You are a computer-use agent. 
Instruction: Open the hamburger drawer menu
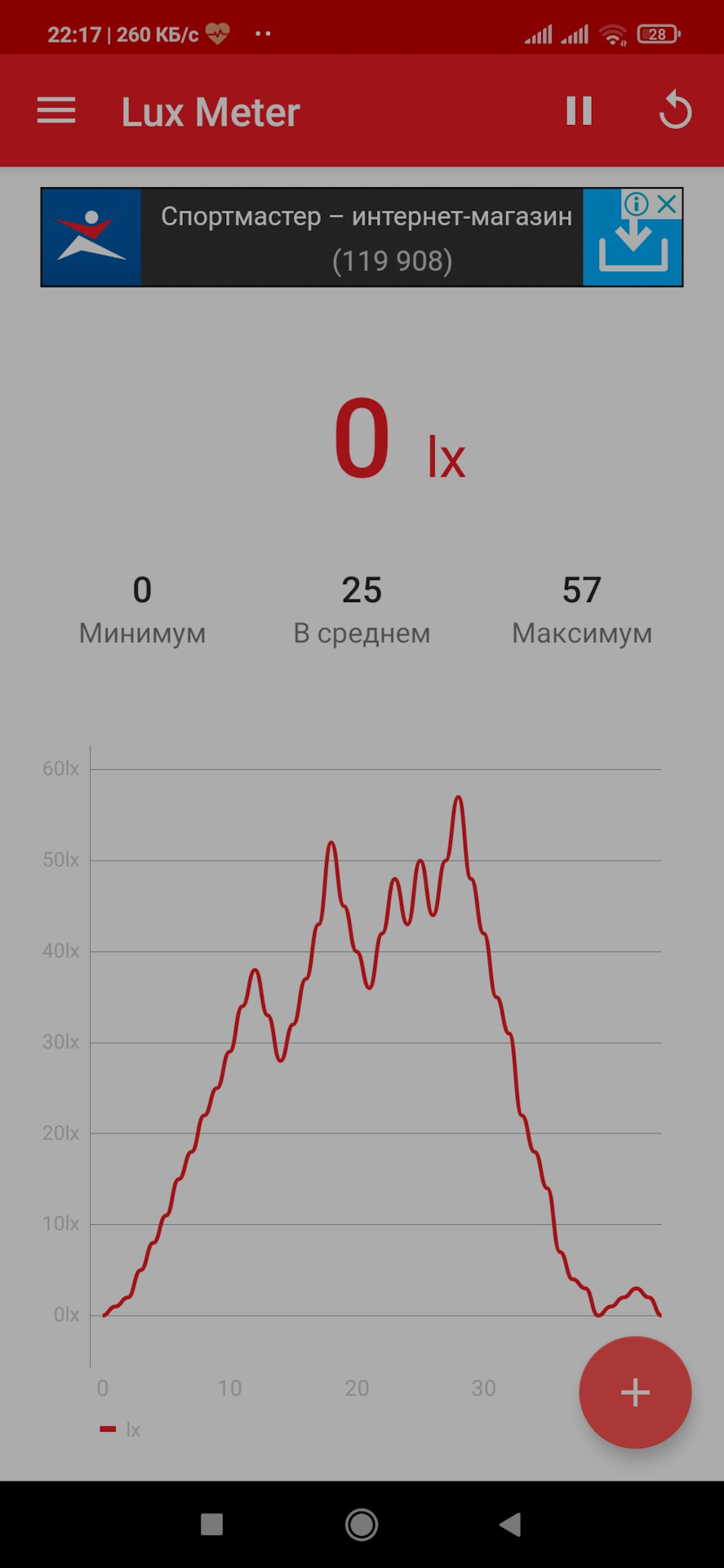tap(56, 111)
